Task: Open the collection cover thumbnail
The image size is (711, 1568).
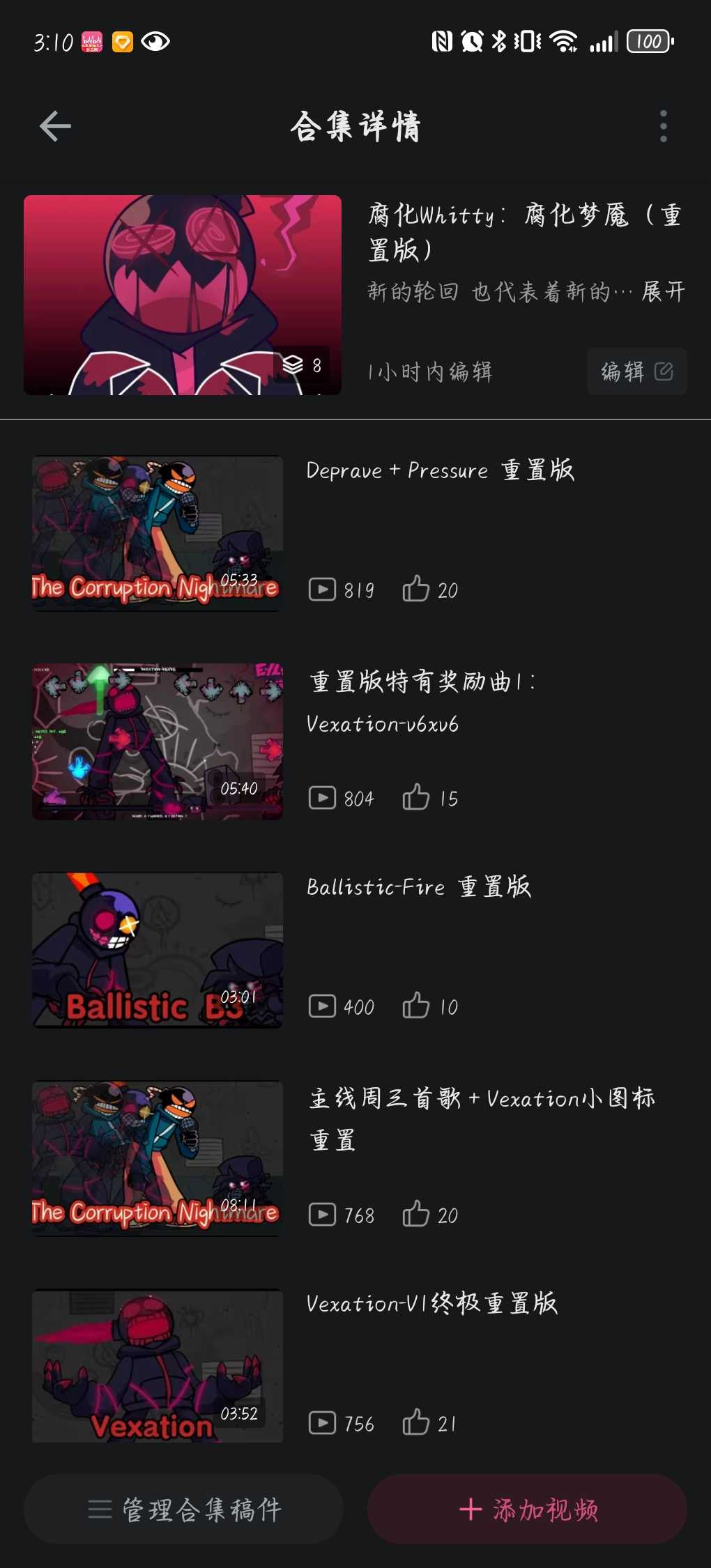Action: pos(183,295)
